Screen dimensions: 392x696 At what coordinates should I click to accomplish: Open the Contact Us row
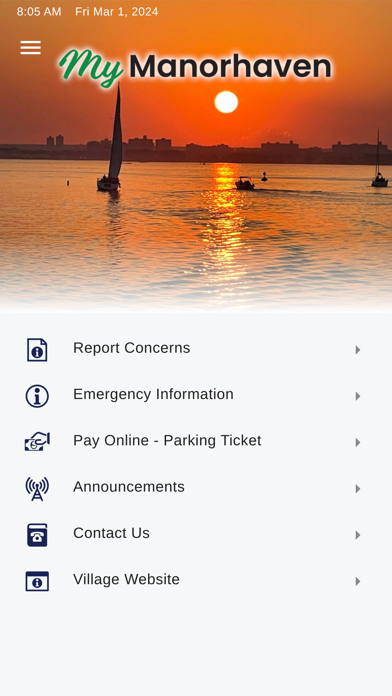point(196,534)
